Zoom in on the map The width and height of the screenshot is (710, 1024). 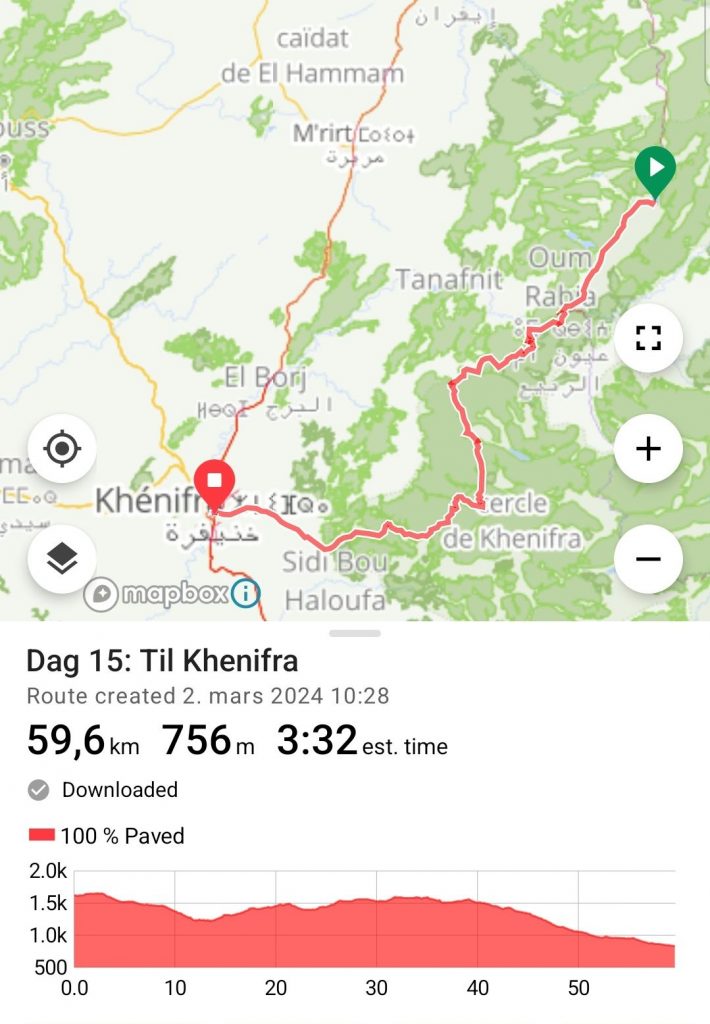coord(648,449)
